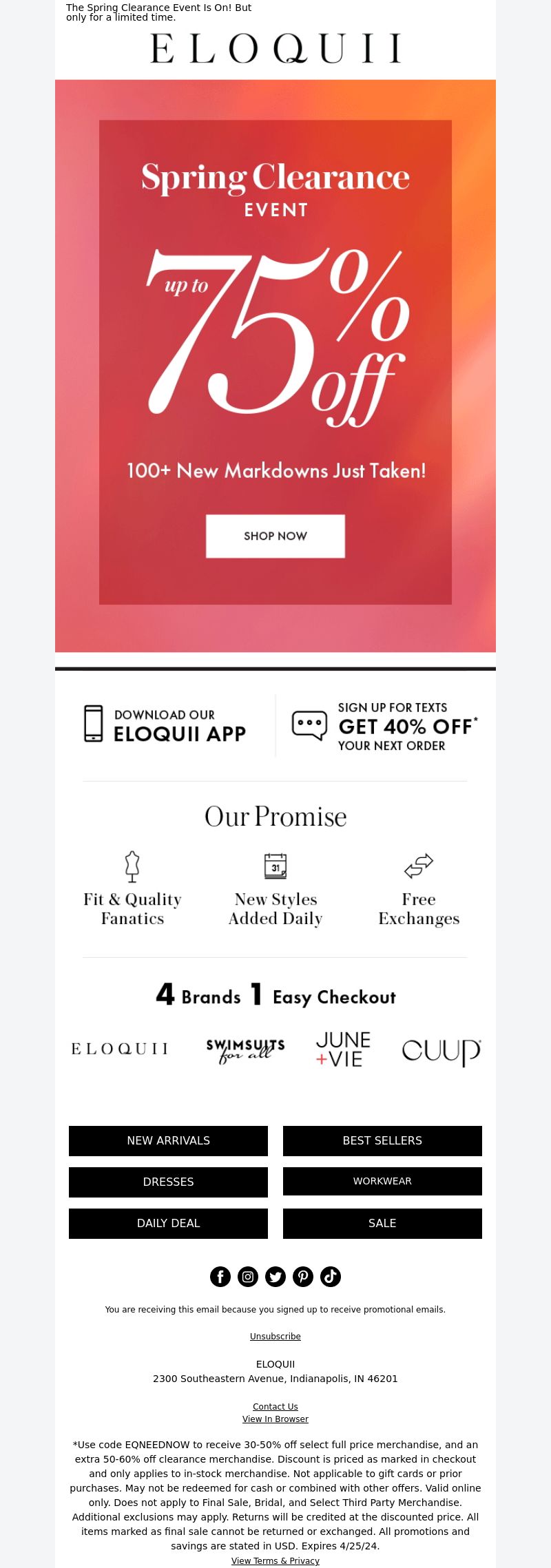
Task: Open the Download Our ELOQUII App banner
Action: [165, 724]
